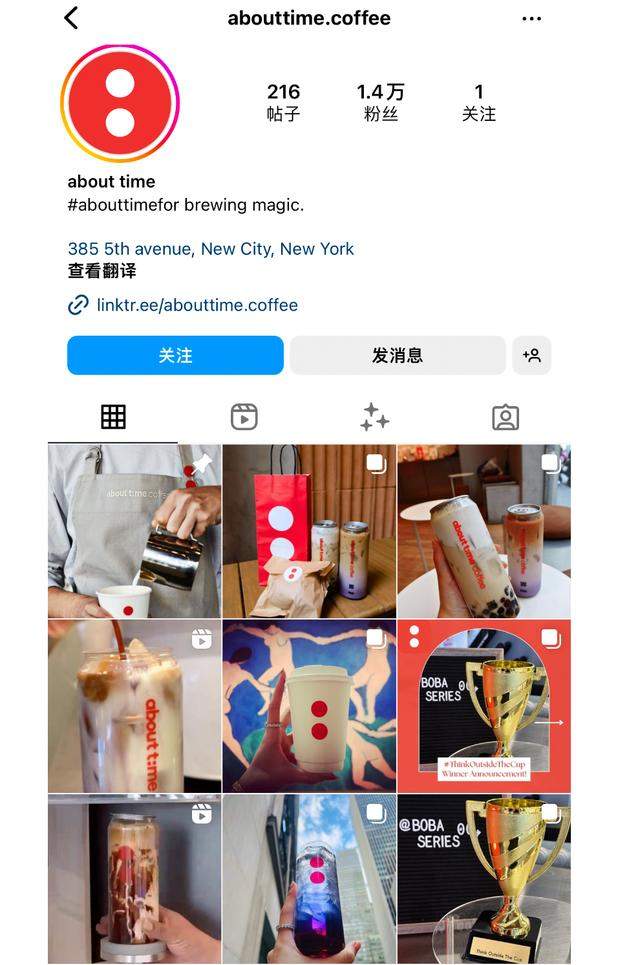Open the iced coffee reel with about time glass
The width and height of the screenshot is (640, 965).
coord(134,706)
